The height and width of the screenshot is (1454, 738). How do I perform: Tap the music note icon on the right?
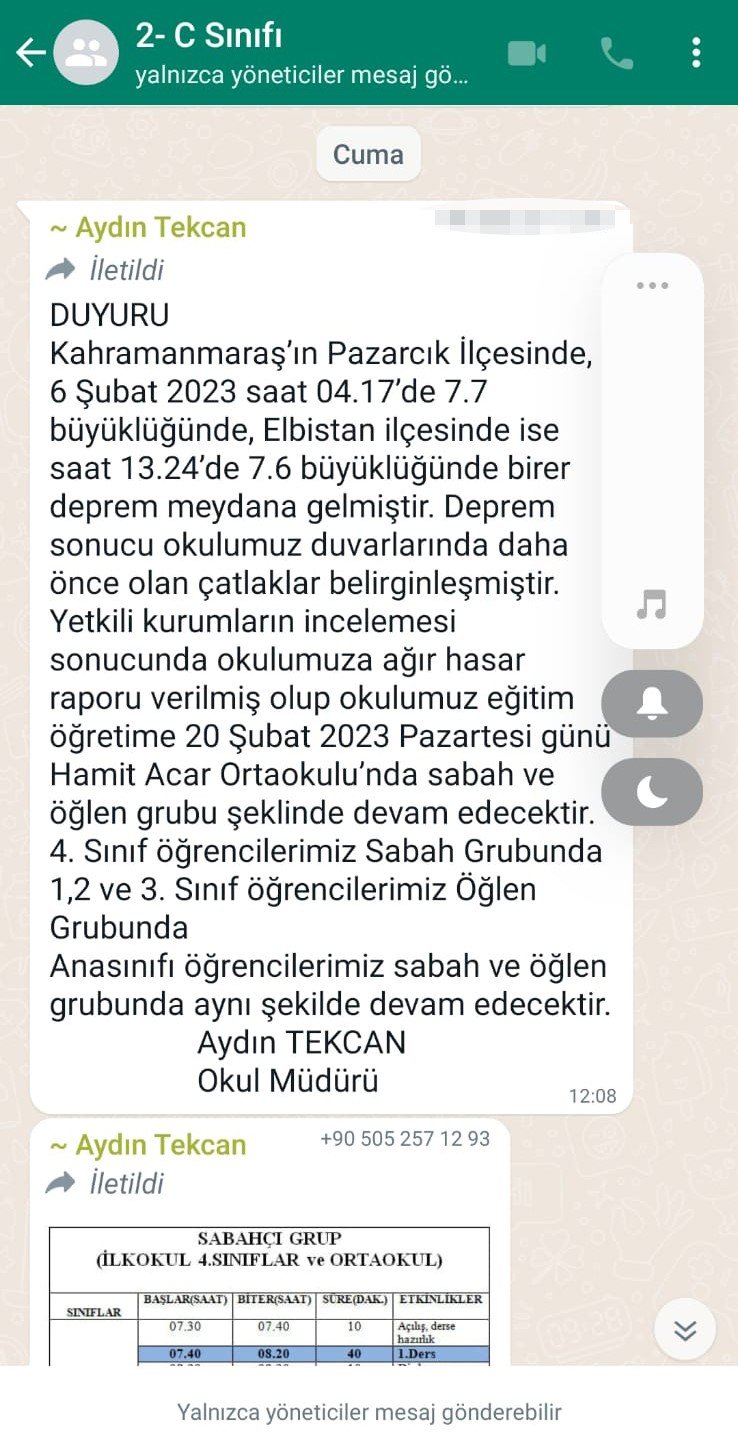[654, 606]
